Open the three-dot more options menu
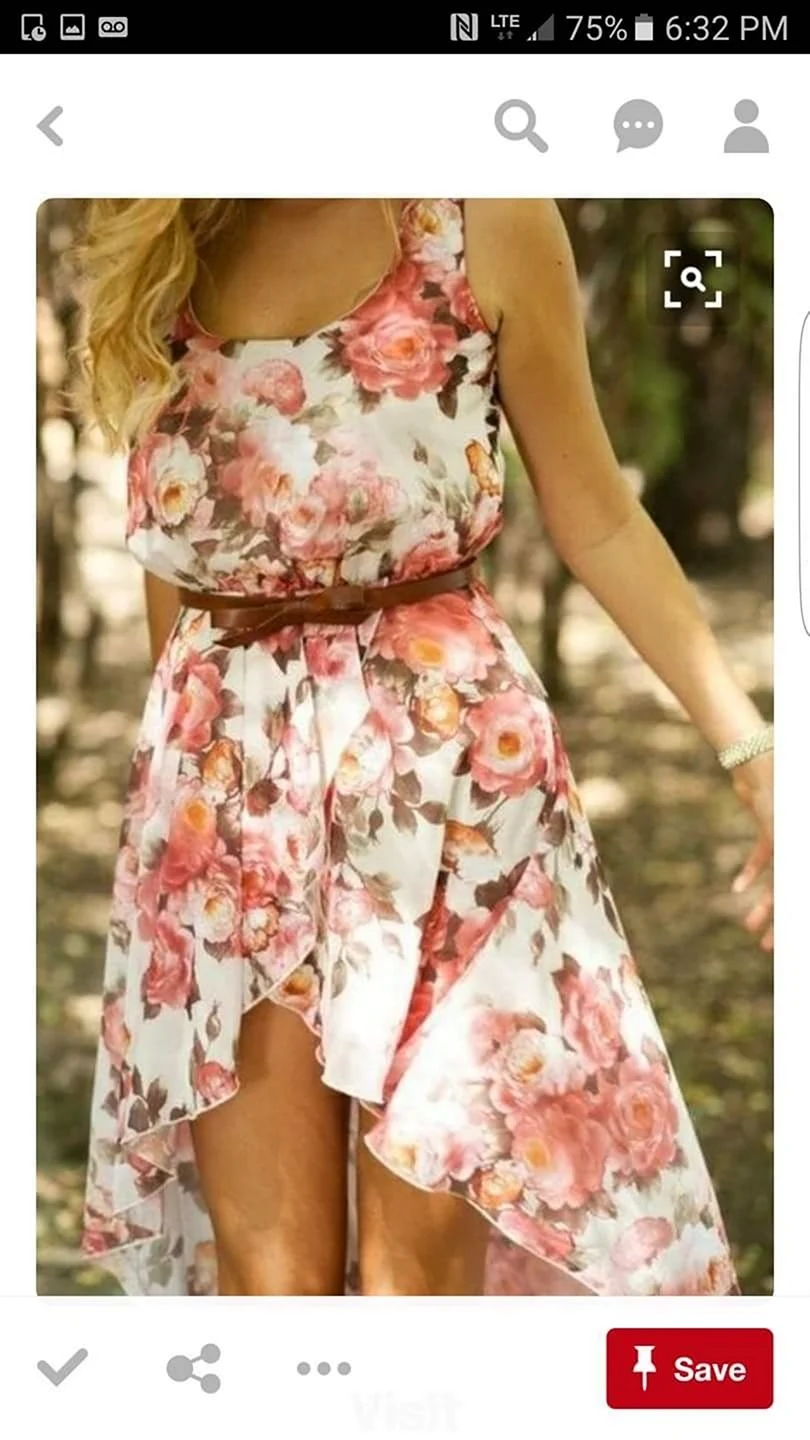 (x=324, y=1368)
